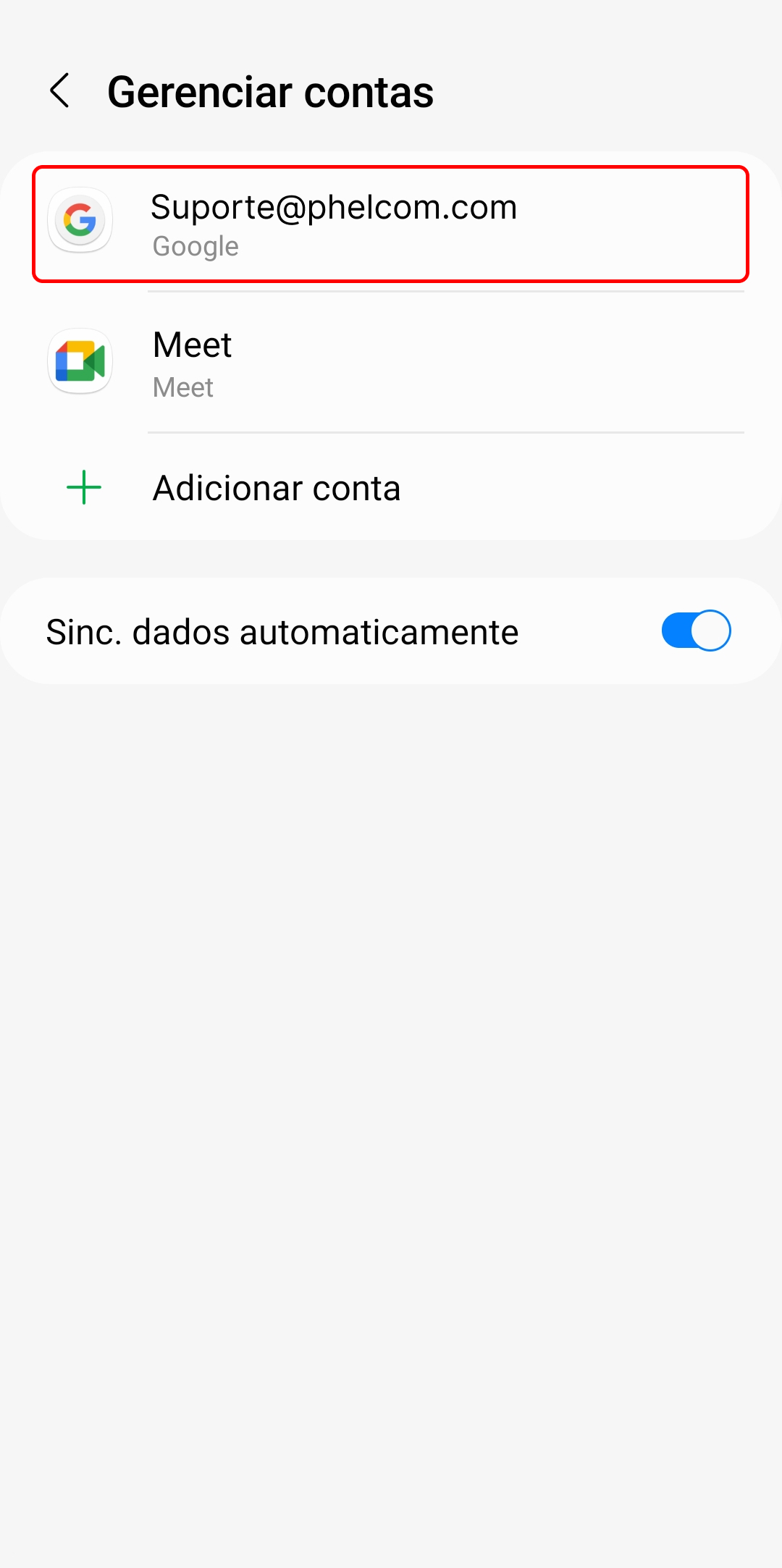Go back from Gerenciar contas

tap(60, 91)
